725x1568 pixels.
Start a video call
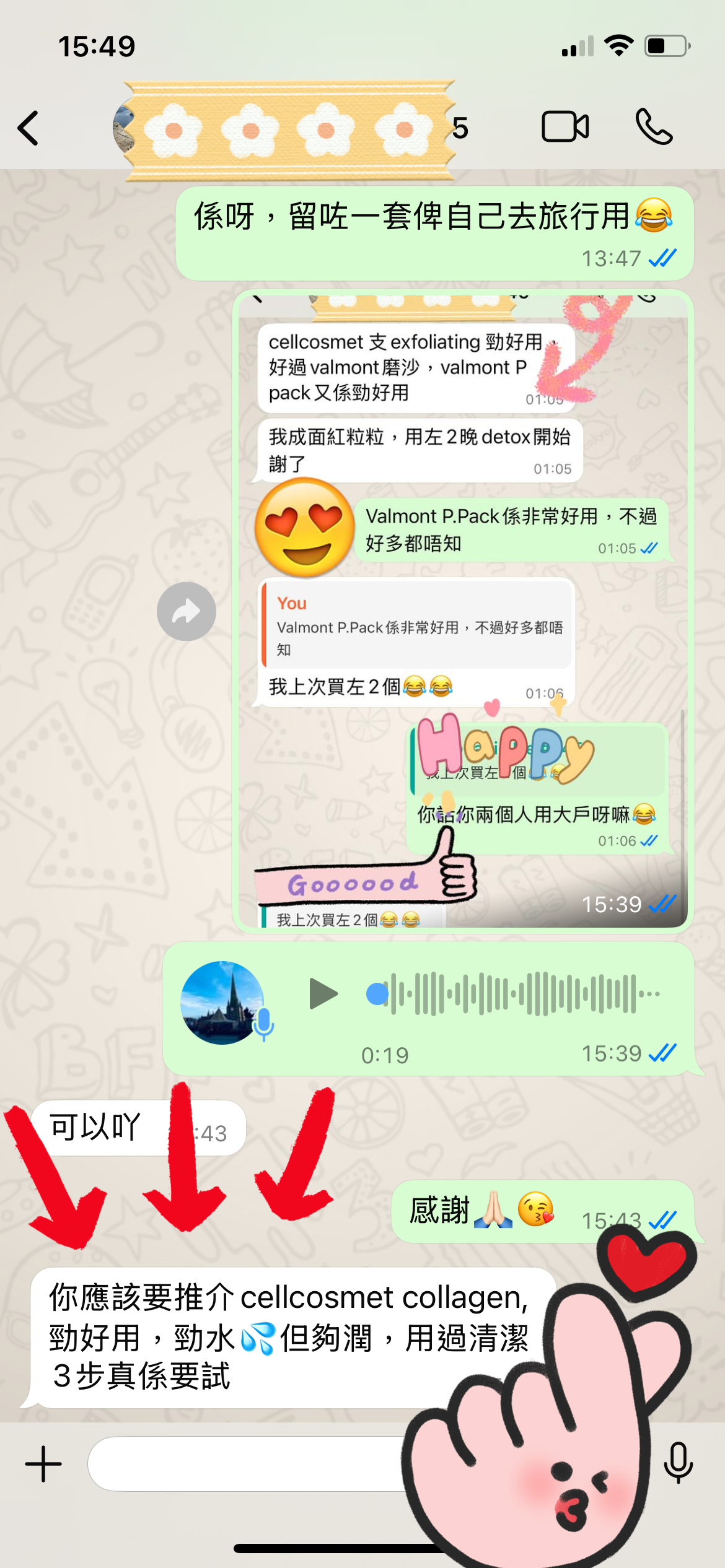coord(565,127)
